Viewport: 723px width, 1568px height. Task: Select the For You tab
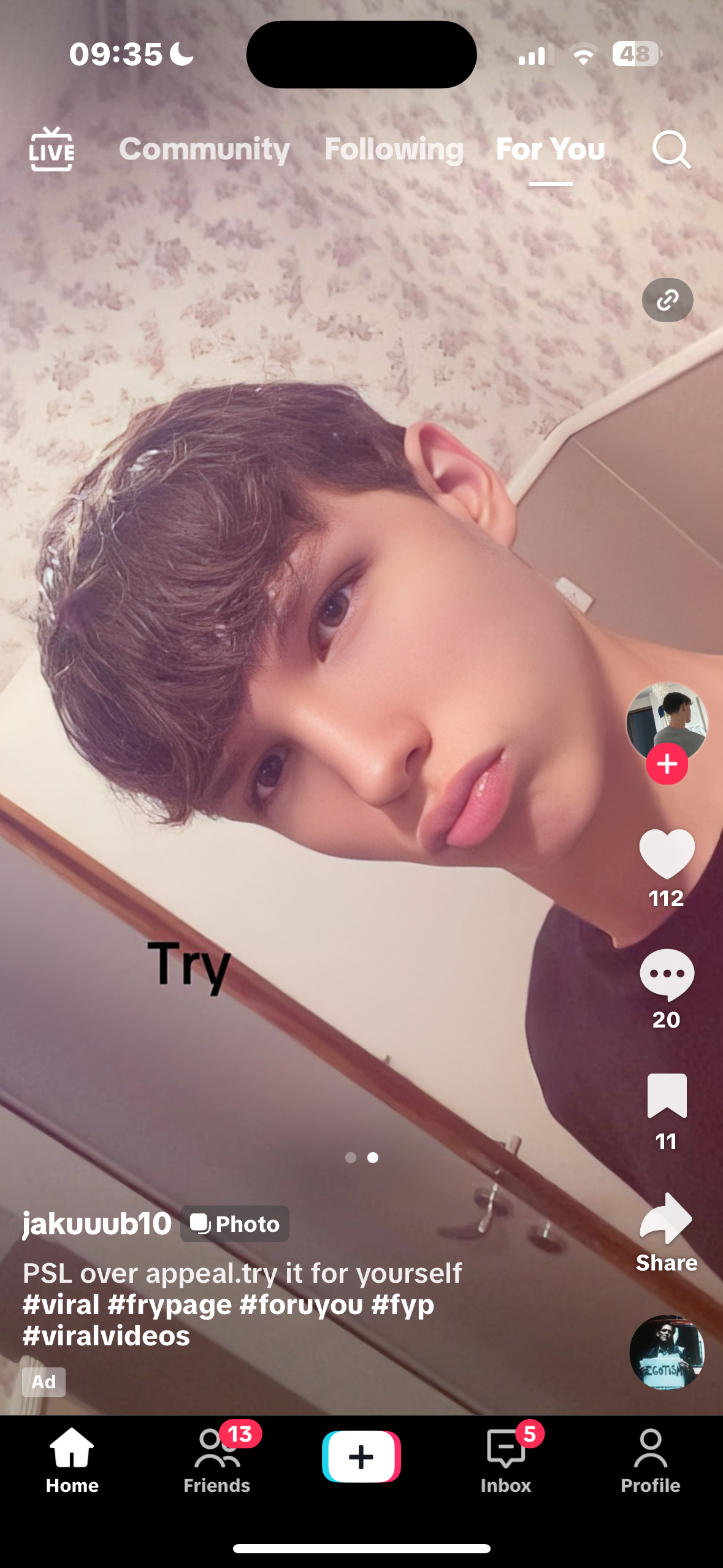(x=550, y=149)
